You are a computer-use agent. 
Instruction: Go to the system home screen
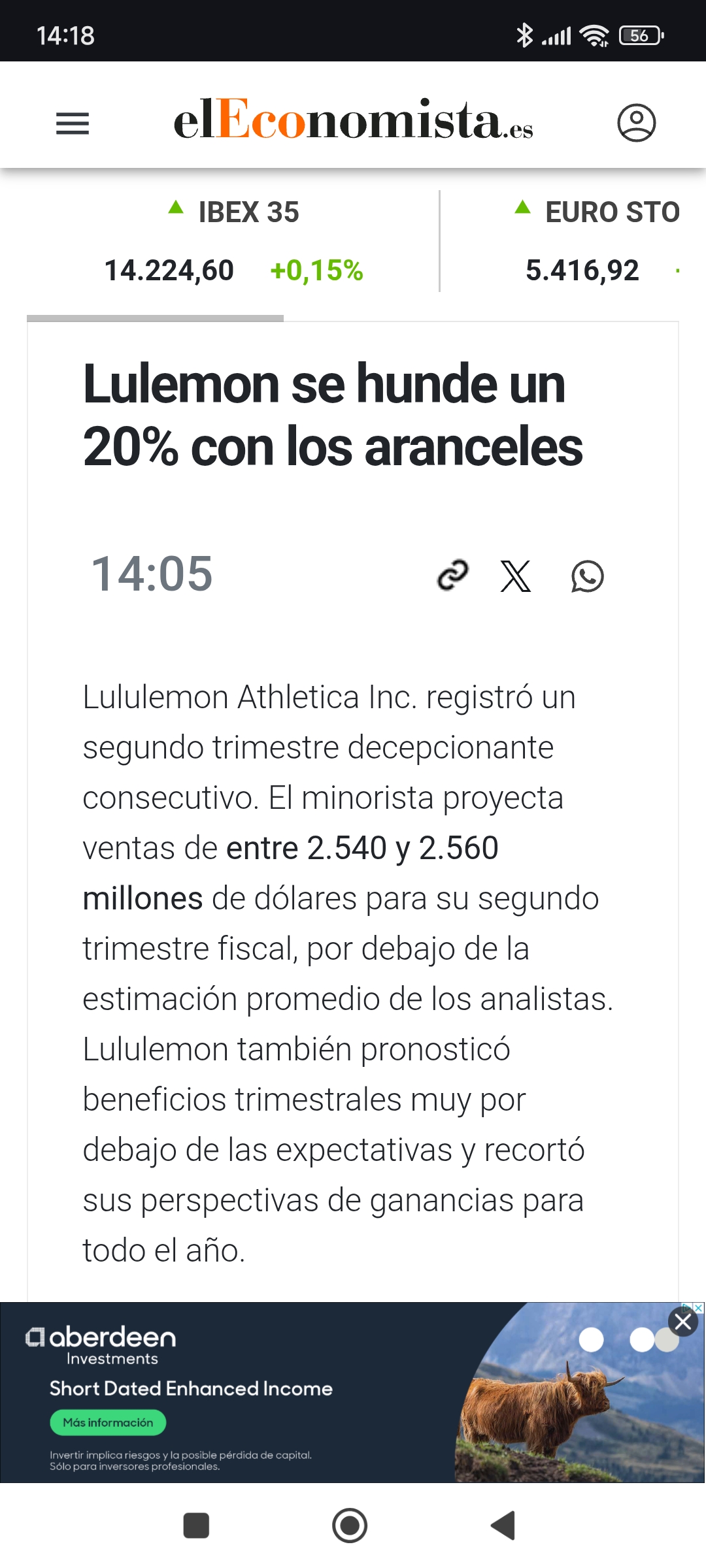pyautogui.click(x=350, y=1526)
